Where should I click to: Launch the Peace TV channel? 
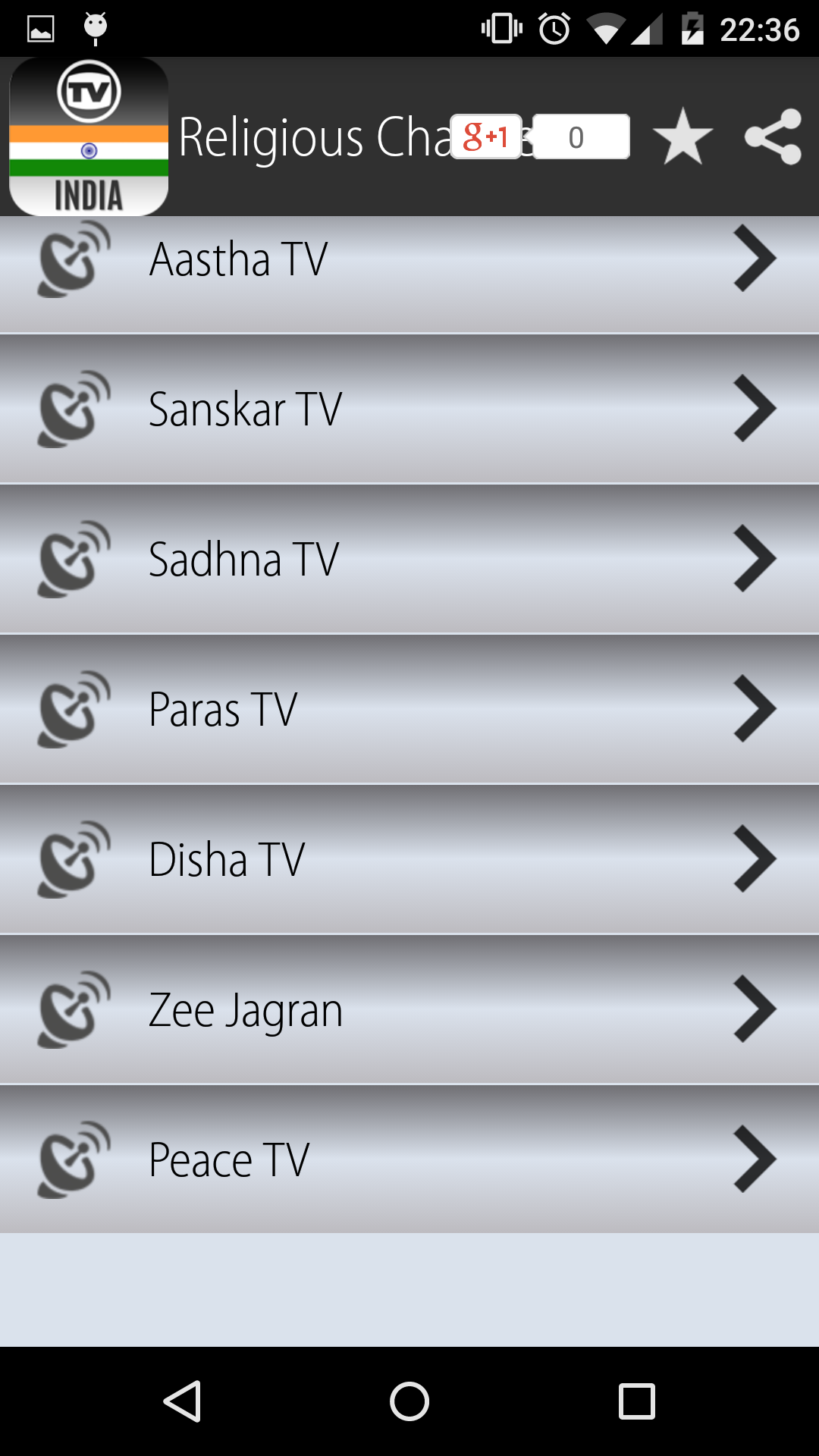(x=409, y=1159)
